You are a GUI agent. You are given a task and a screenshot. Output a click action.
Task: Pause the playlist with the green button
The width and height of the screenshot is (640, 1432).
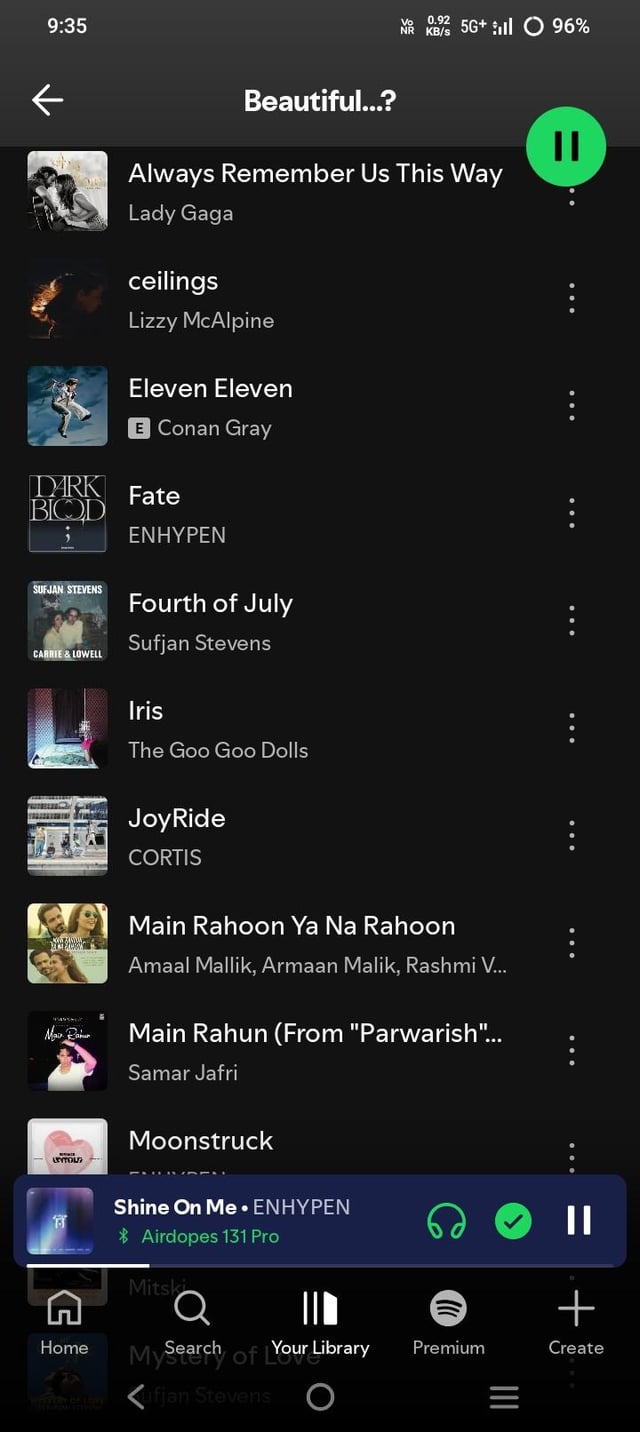pos(566,147)
